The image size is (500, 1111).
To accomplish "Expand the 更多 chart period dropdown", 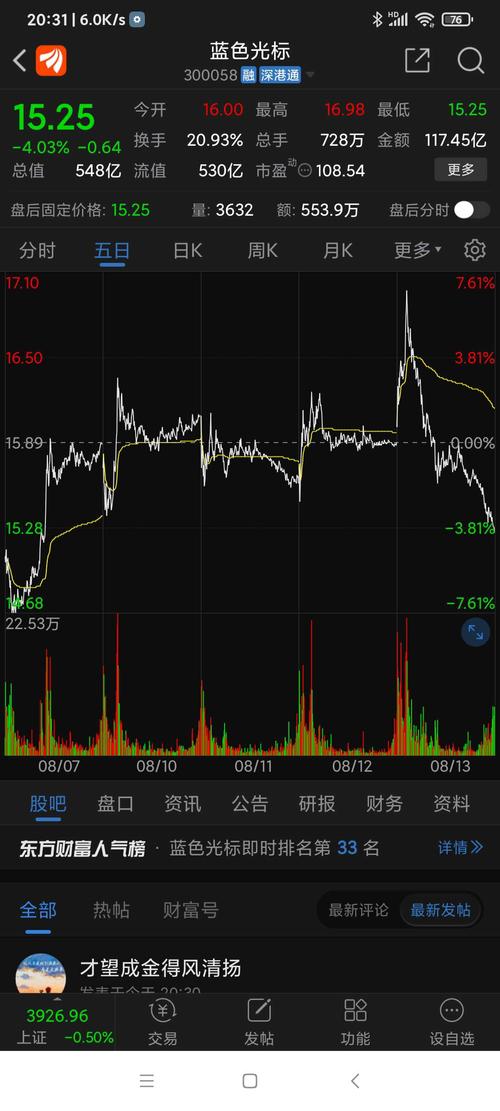I will (418, 250).
